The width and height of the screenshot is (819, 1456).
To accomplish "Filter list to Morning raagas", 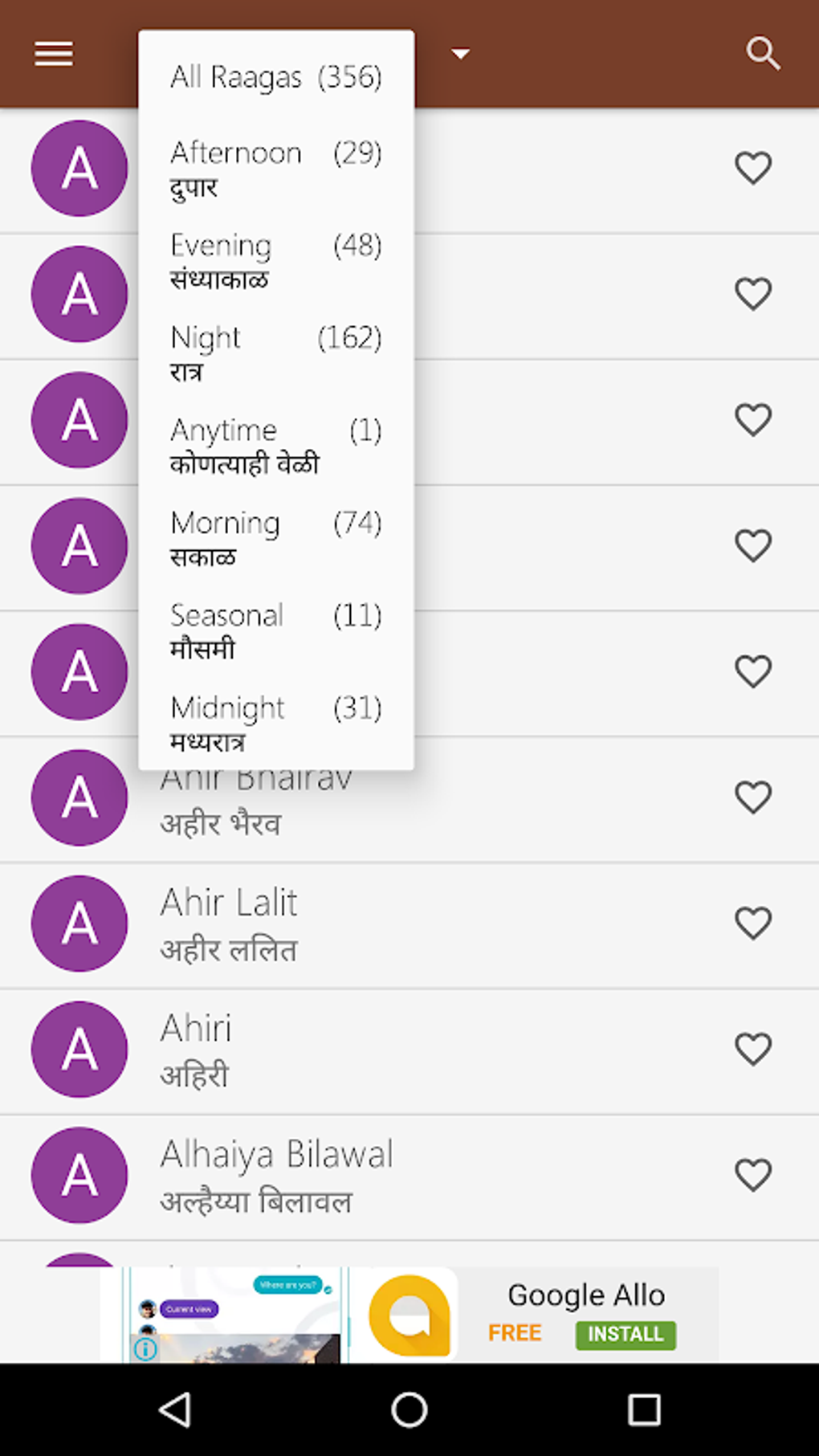I will [275, 538].
